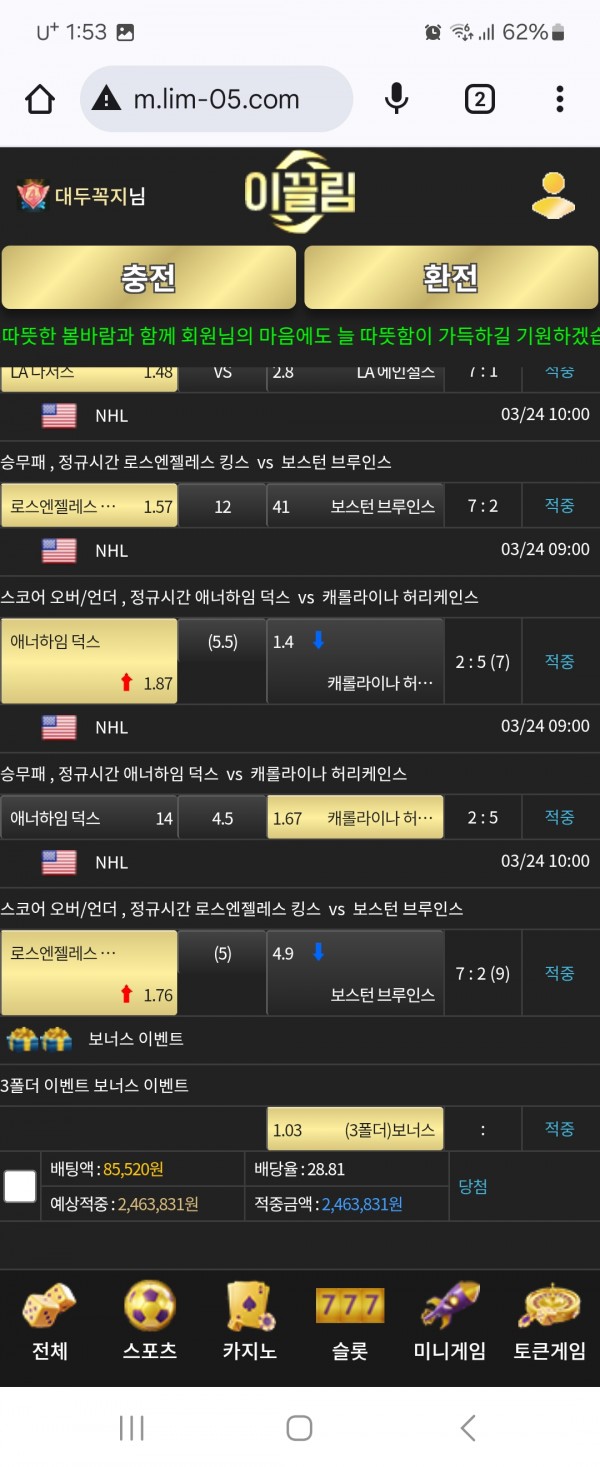This screenshot has height=1467, width=600.
Task: Open the browser tab switcher
Action: click(x=480, y=99)
